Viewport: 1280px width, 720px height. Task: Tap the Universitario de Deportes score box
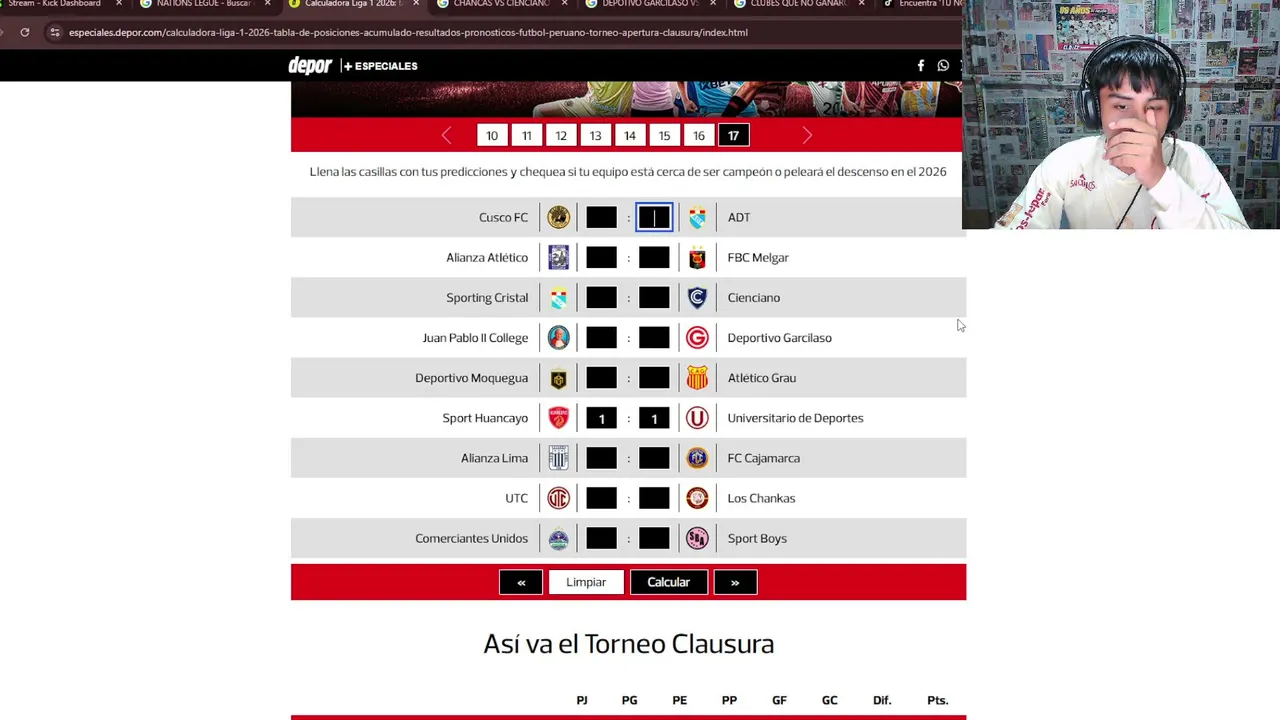pyautogui.click(x=654, y=418)
